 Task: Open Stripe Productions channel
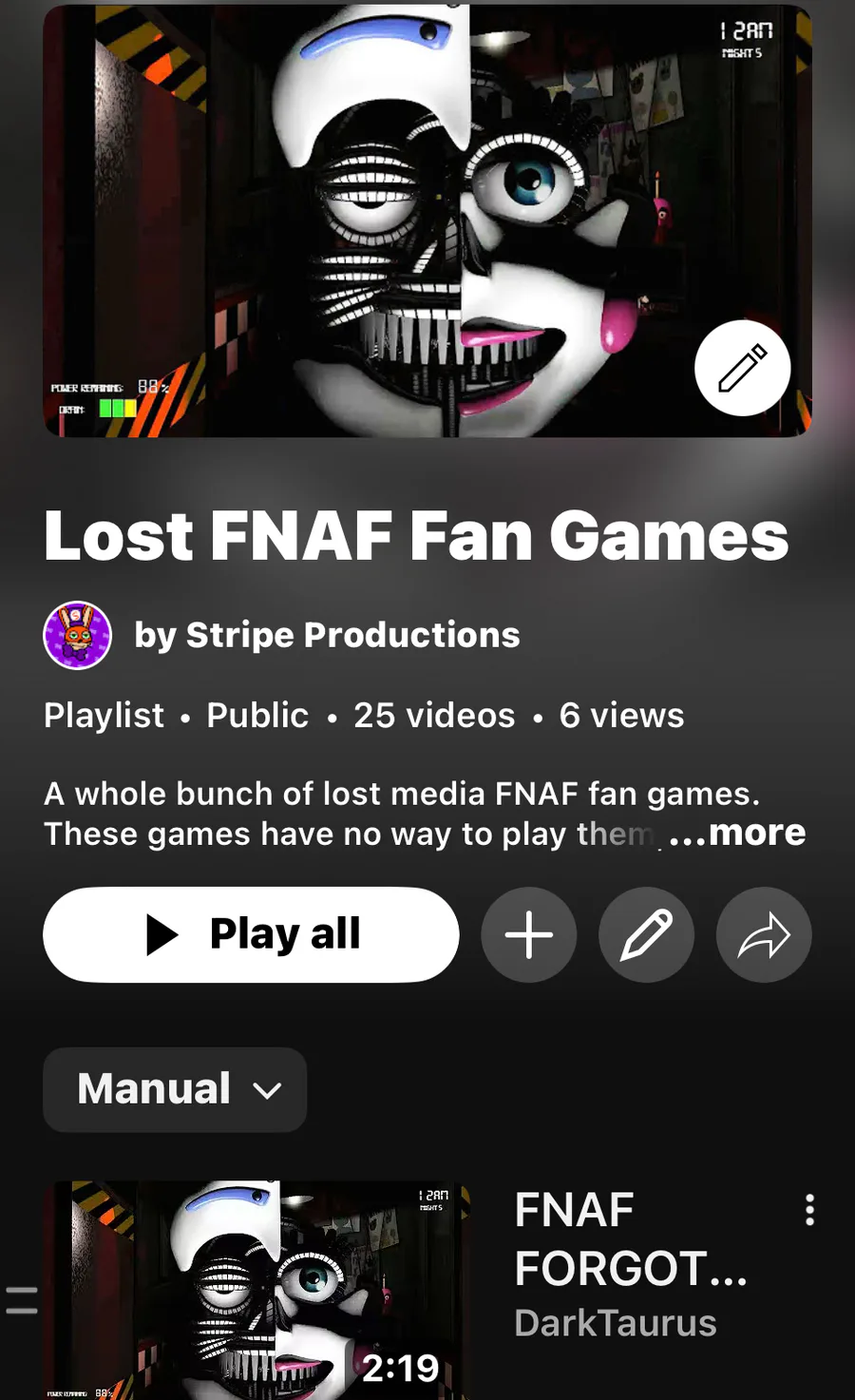click(327, 635)
